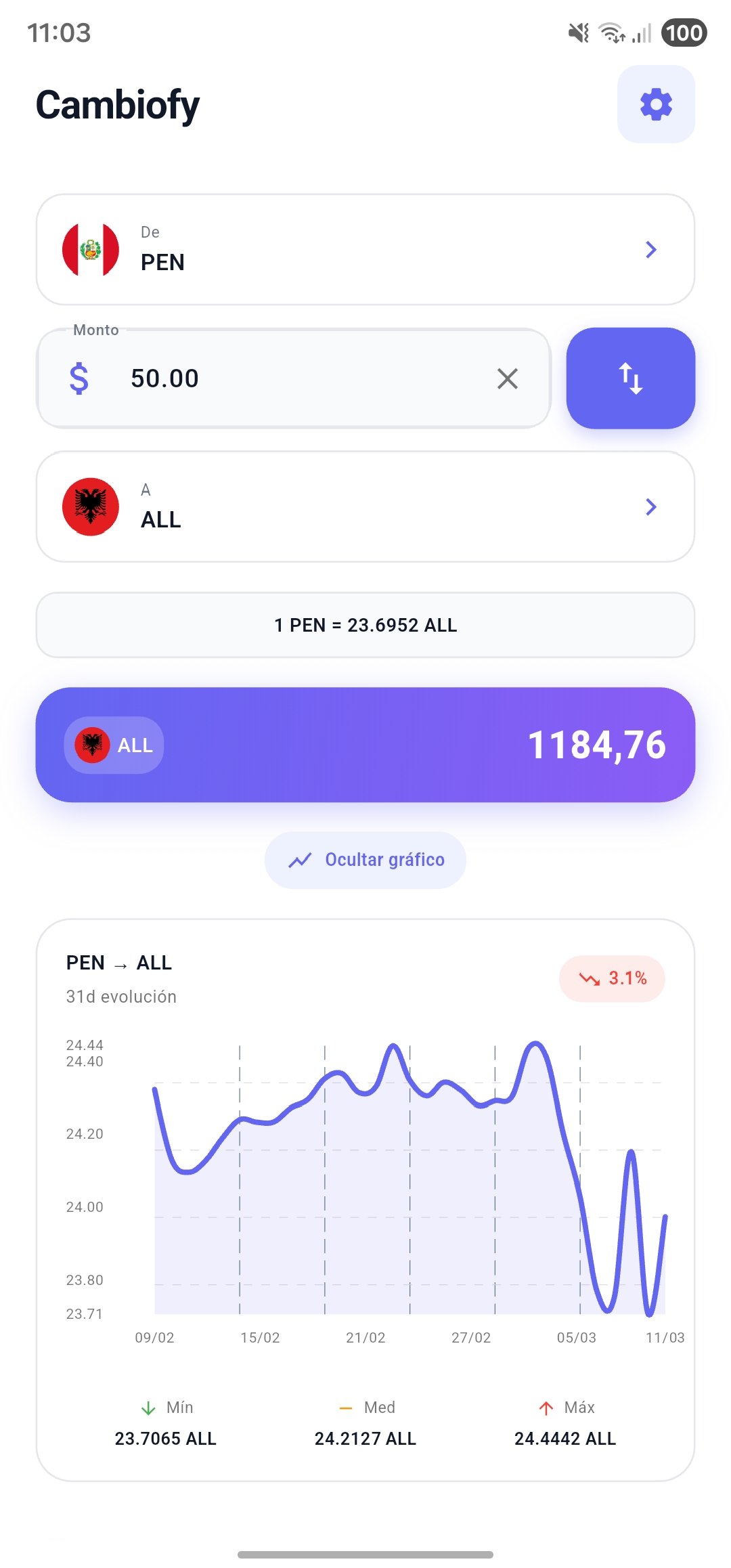Click the 31d evolución label
The width and height of the screenshot is (731, 1568).
pyautogui.click(x=121, y=997)
